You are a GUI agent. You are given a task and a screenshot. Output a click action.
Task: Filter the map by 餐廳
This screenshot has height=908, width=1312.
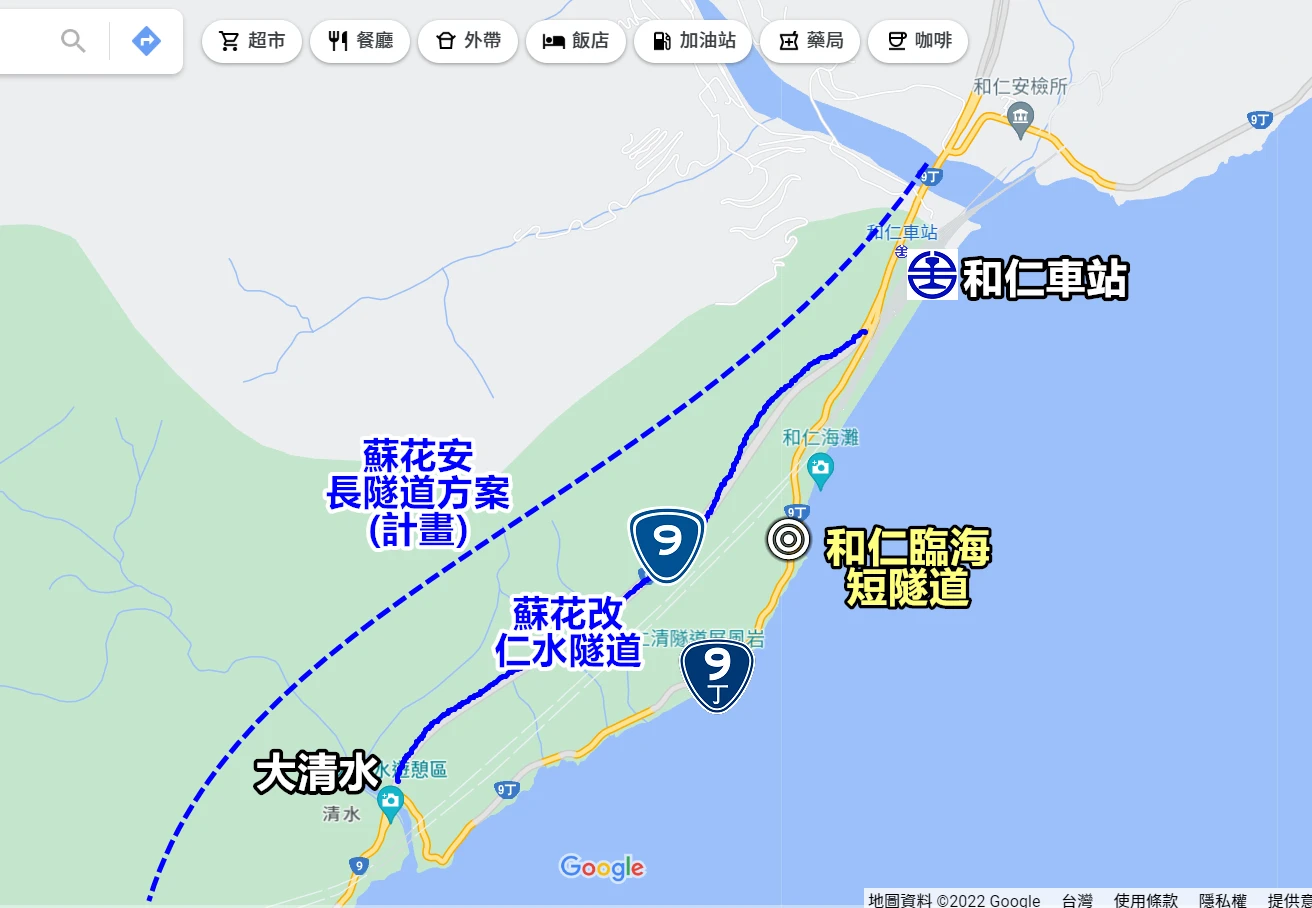[360, 41]
